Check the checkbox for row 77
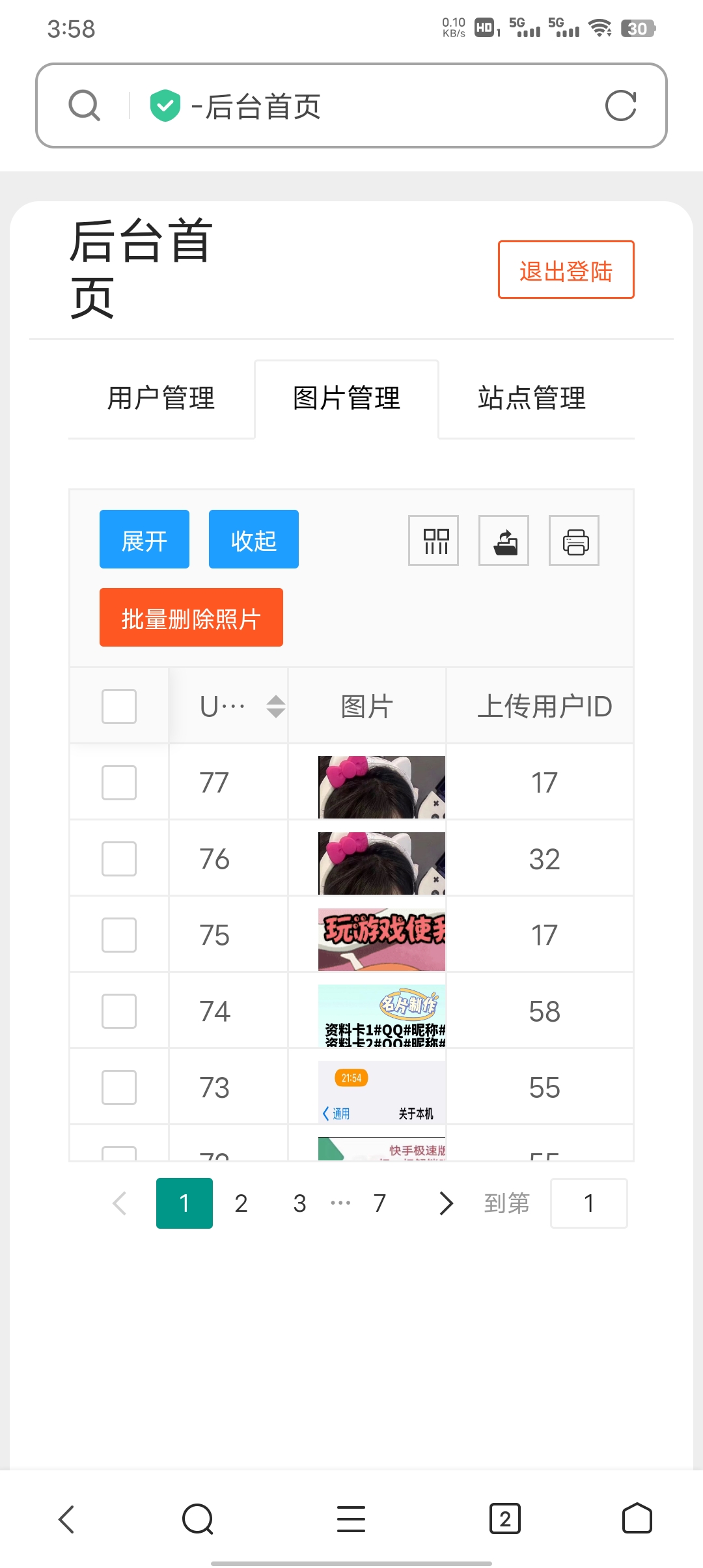Screen dimensions: 703x1568 point(118,781)
